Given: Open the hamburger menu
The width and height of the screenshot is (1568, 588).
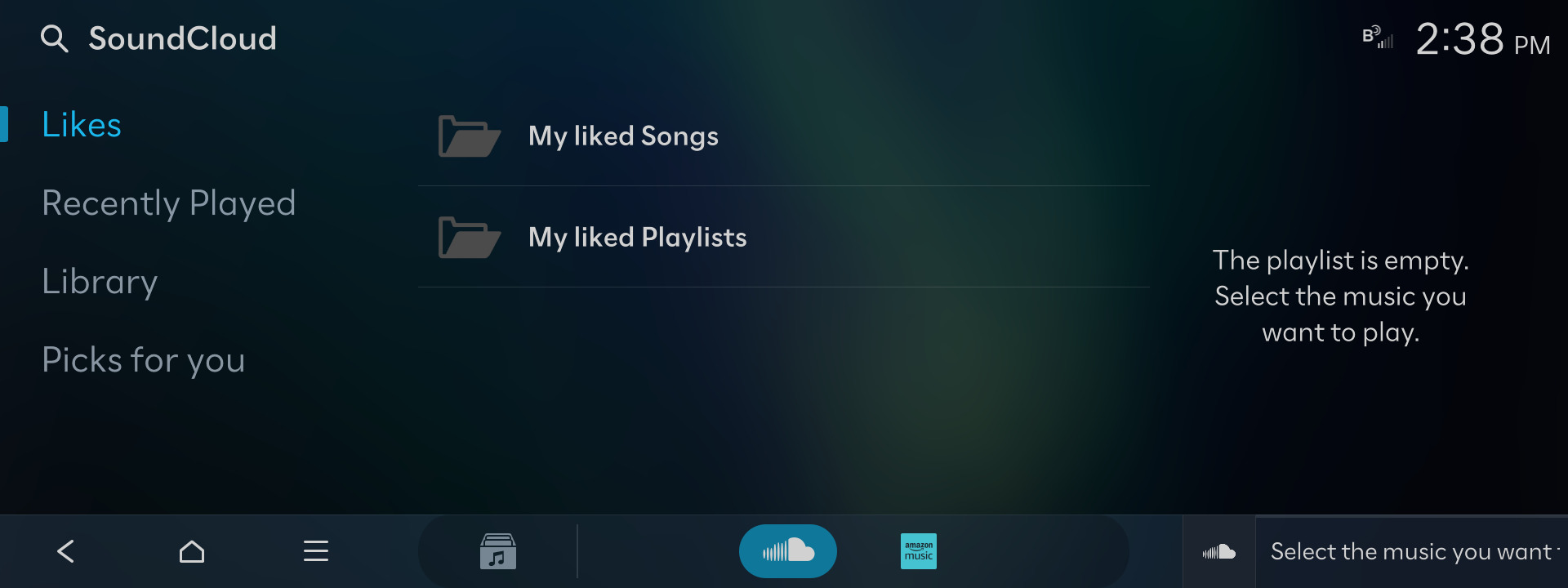Looking at the screenshot, I should (316, 551).
